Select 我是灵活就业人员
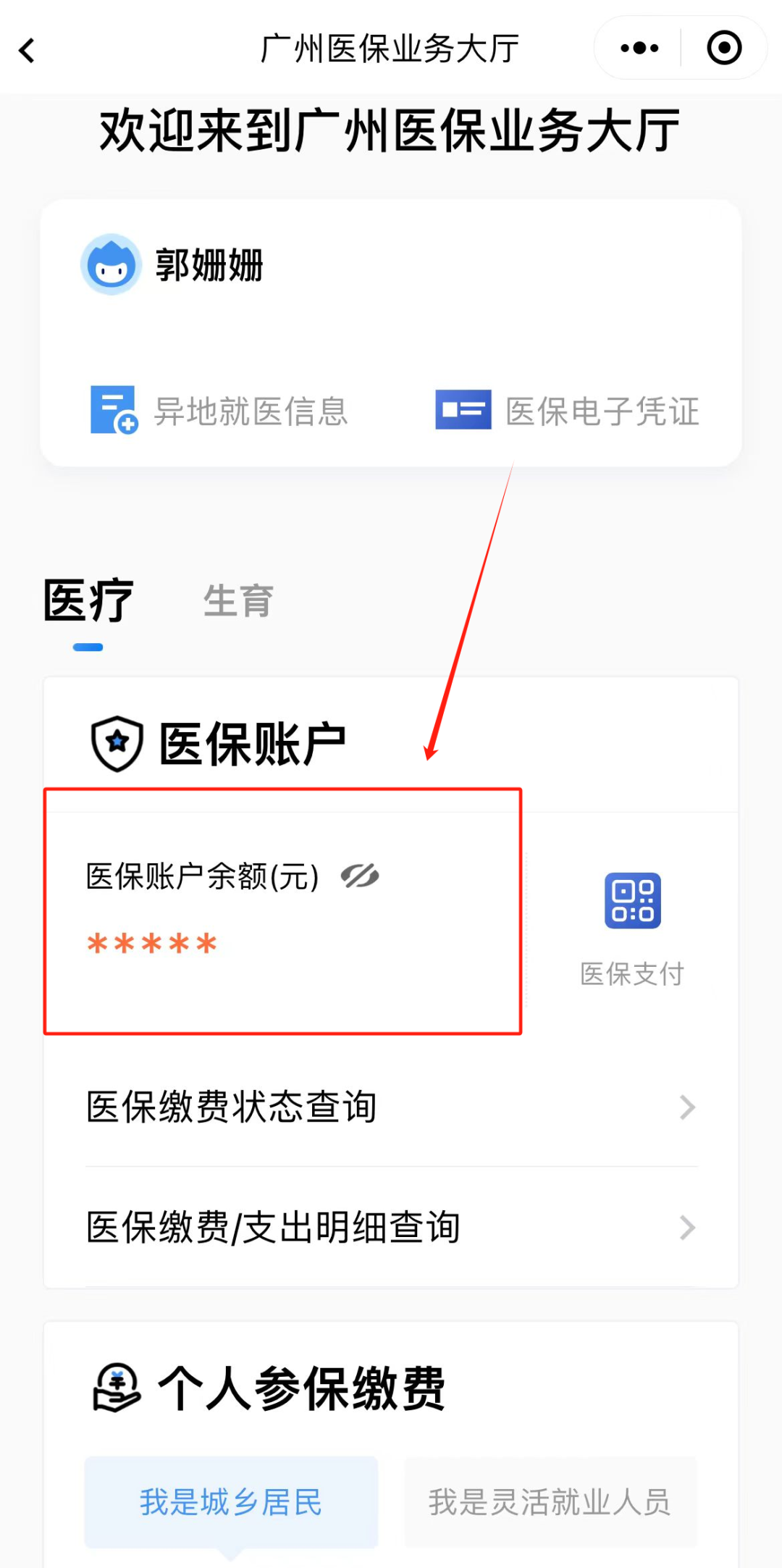The height and width of the screenshot is (1568, 782). tap(550, 1502)
